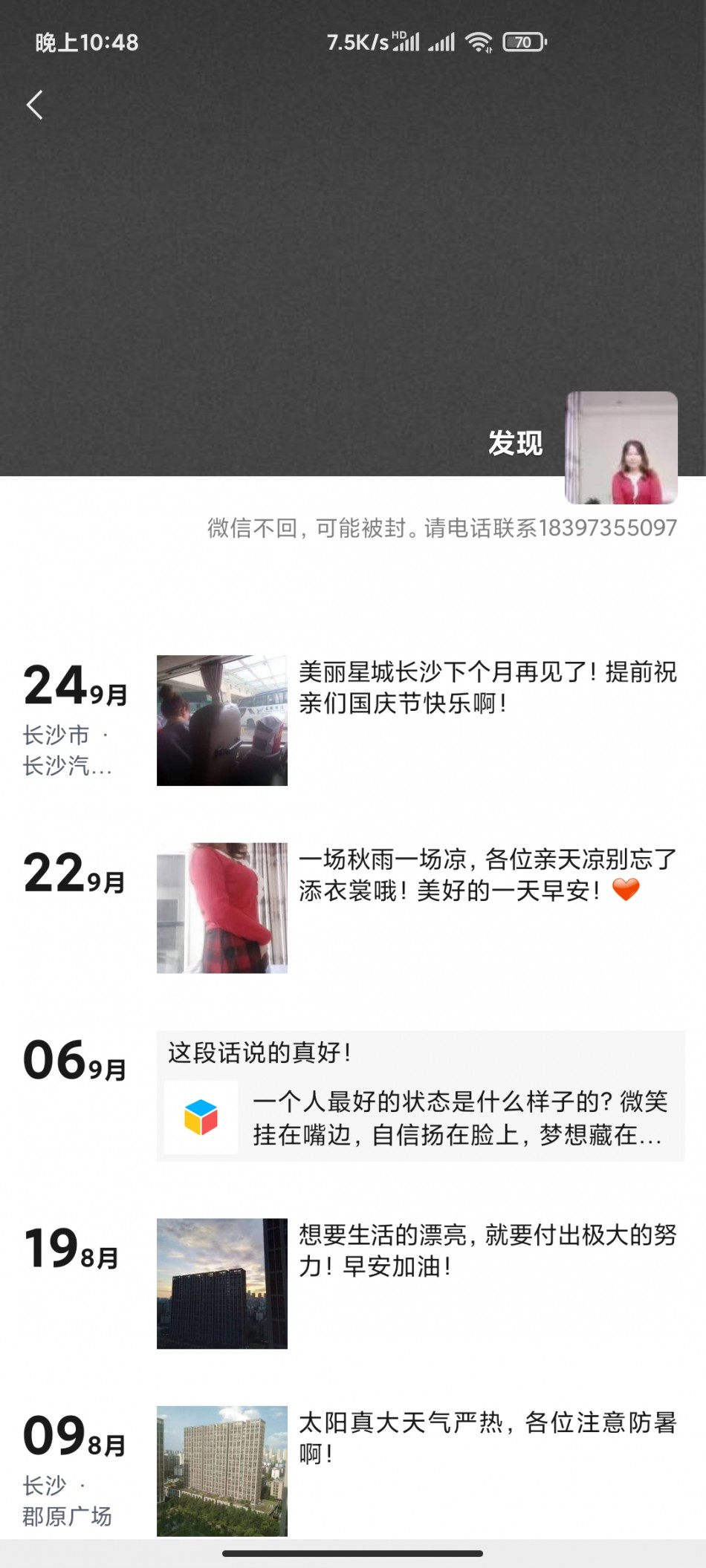Screen dimensions: 706x1568
Task: Open the 24 Sept post photo from Changsha
Action: 221,720
